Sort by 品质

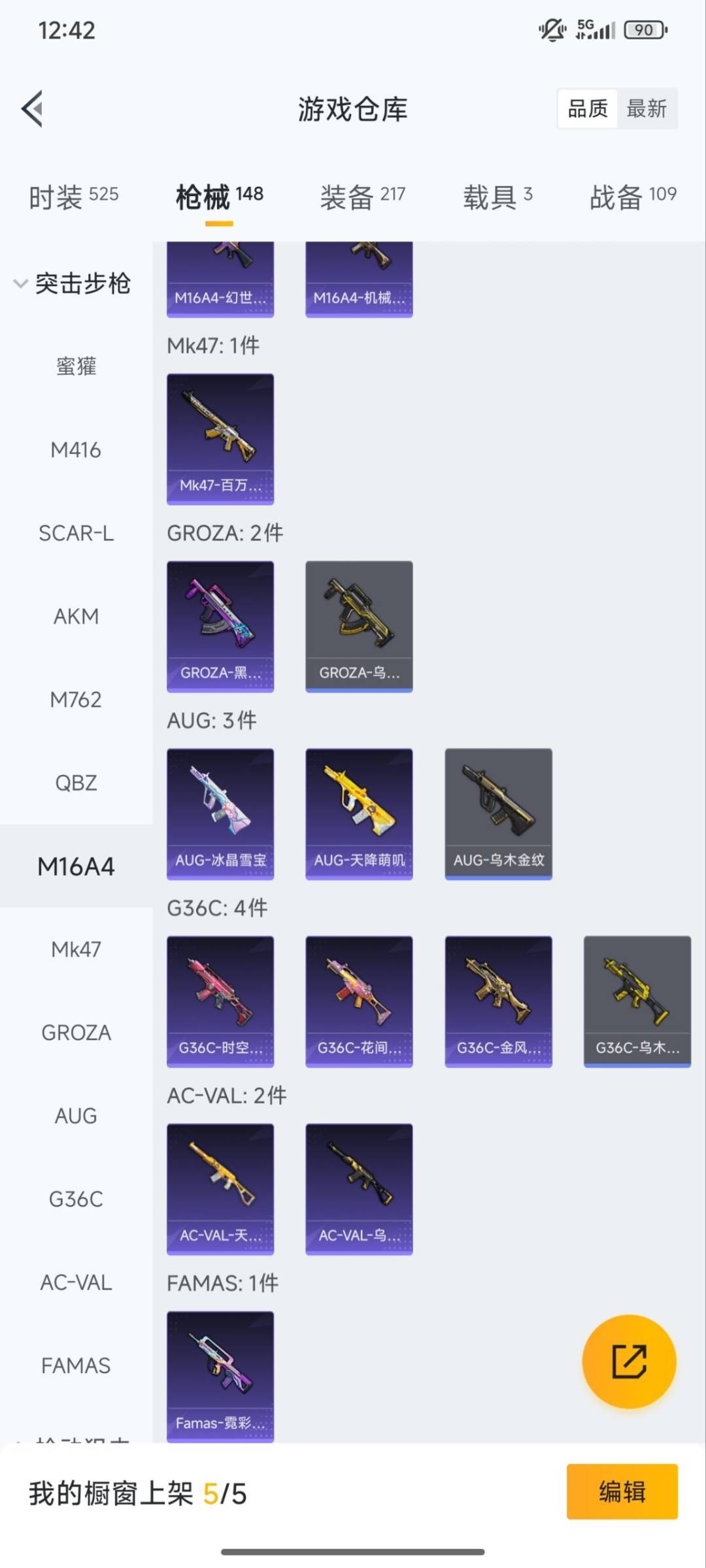tap(587, 108)
